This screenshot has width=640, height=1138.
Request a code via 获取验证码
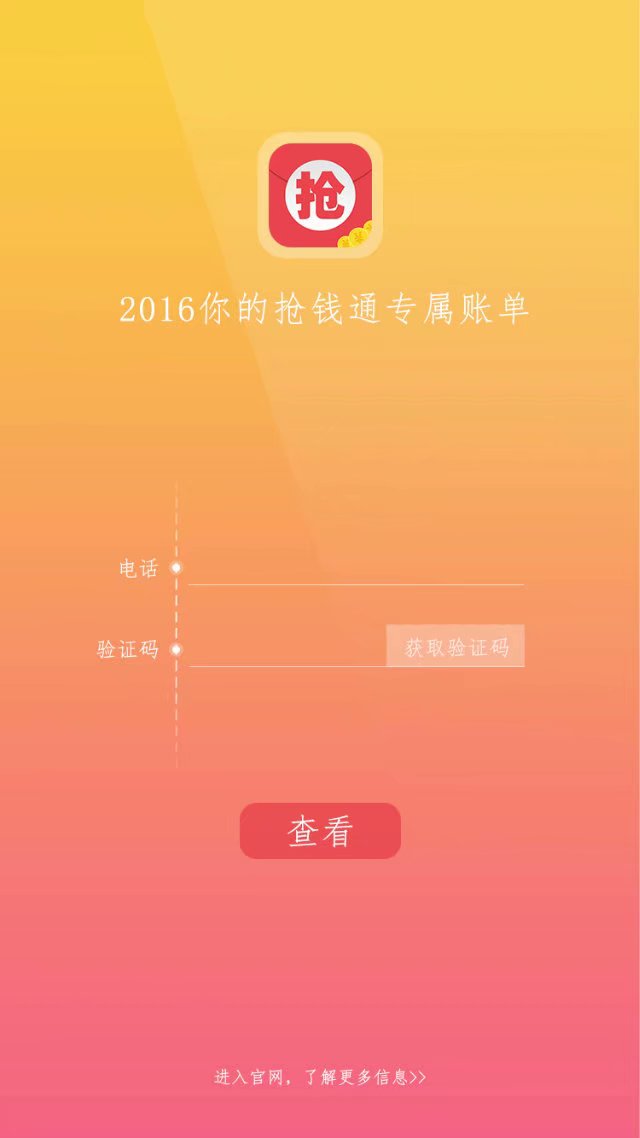[455, 646]
